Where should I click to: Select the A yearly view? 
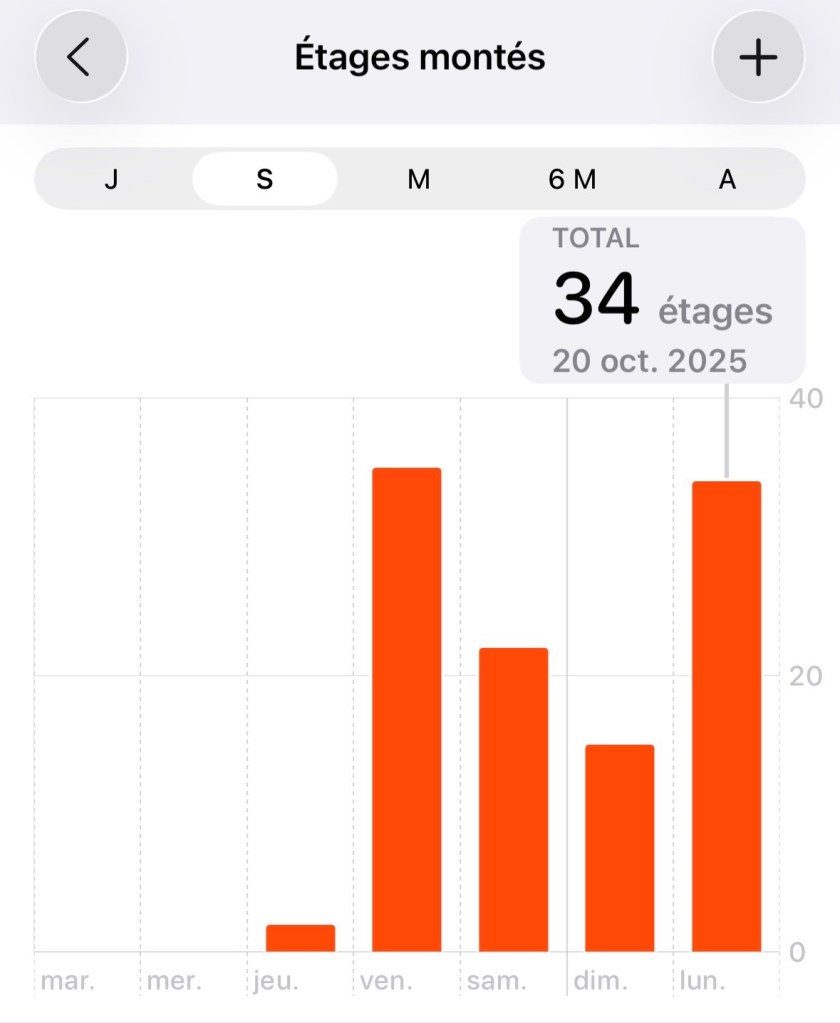(x=728, y=180)
